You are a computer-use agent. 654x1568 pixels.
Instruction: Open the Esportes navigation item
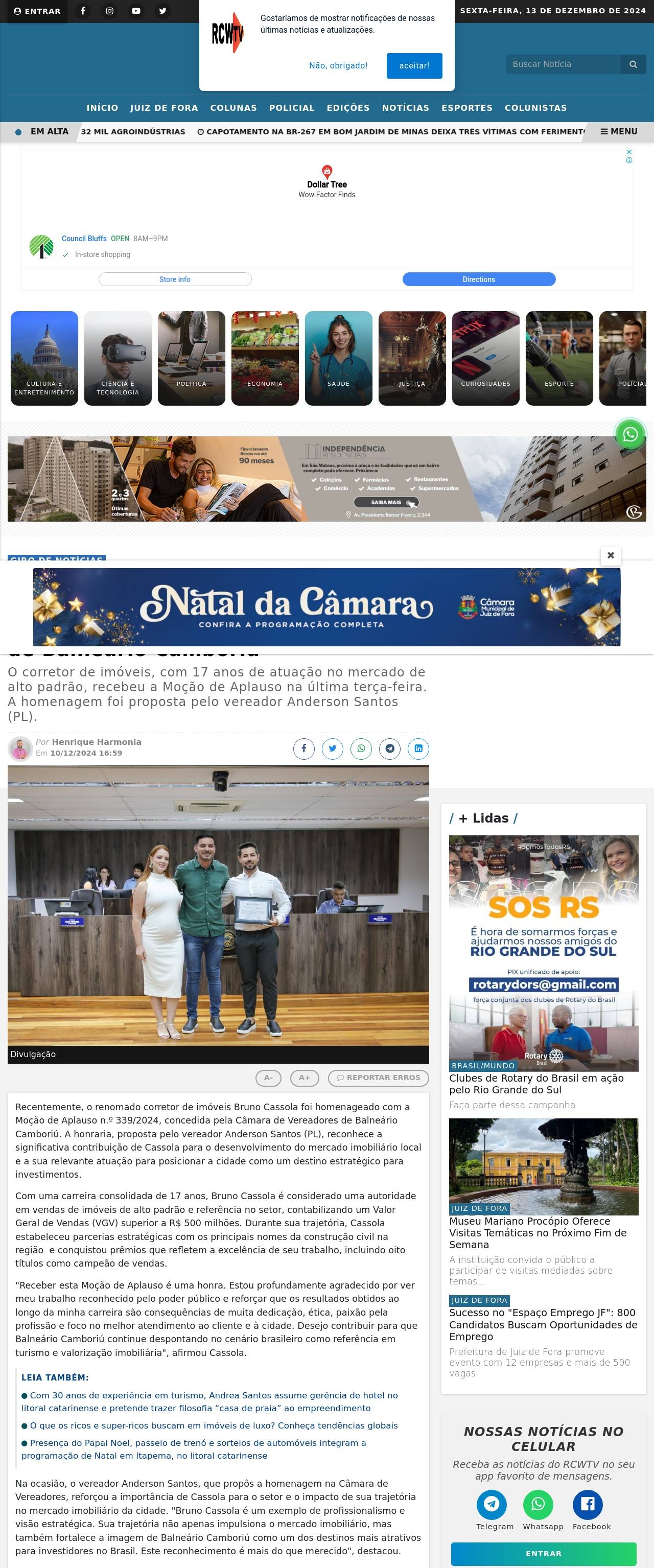(466, 108)
